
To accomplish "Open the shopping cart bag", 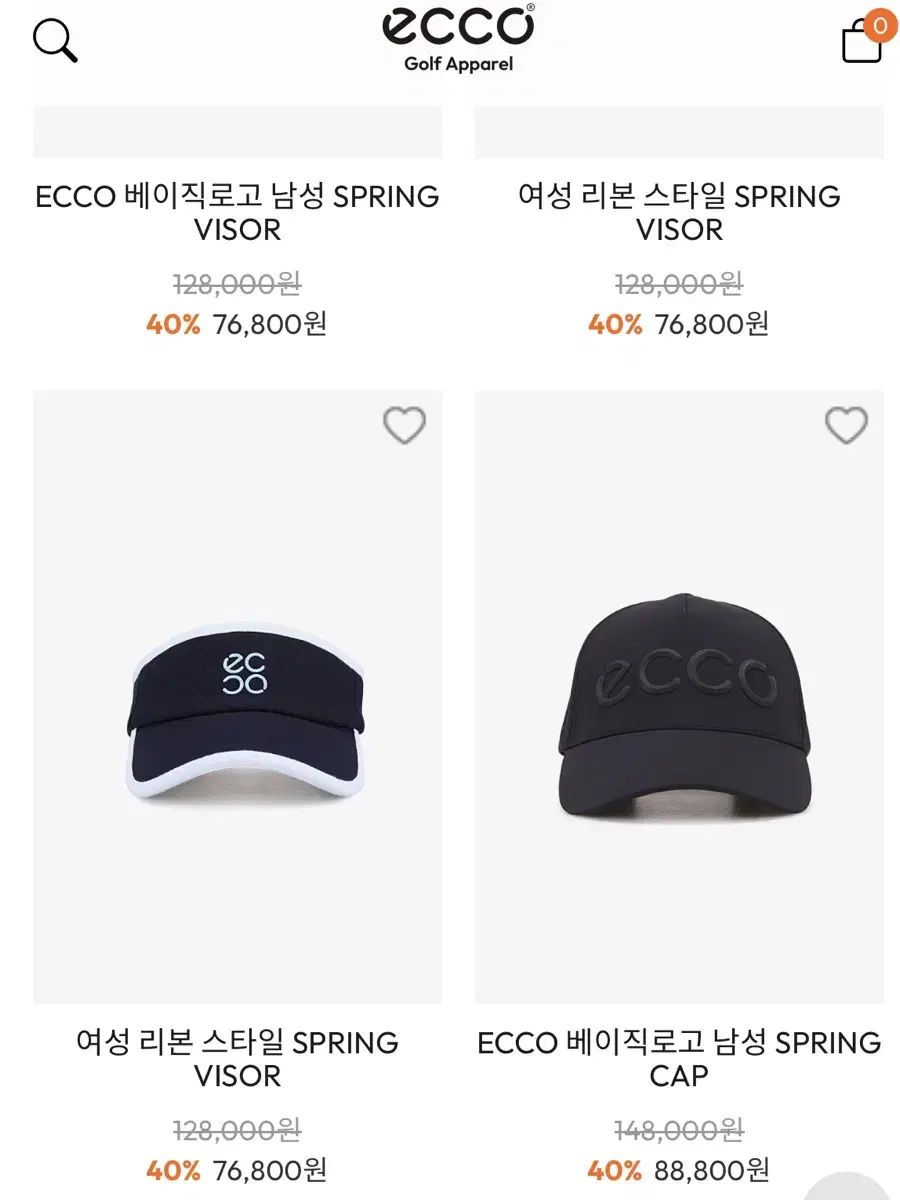I will click(862, 41).
